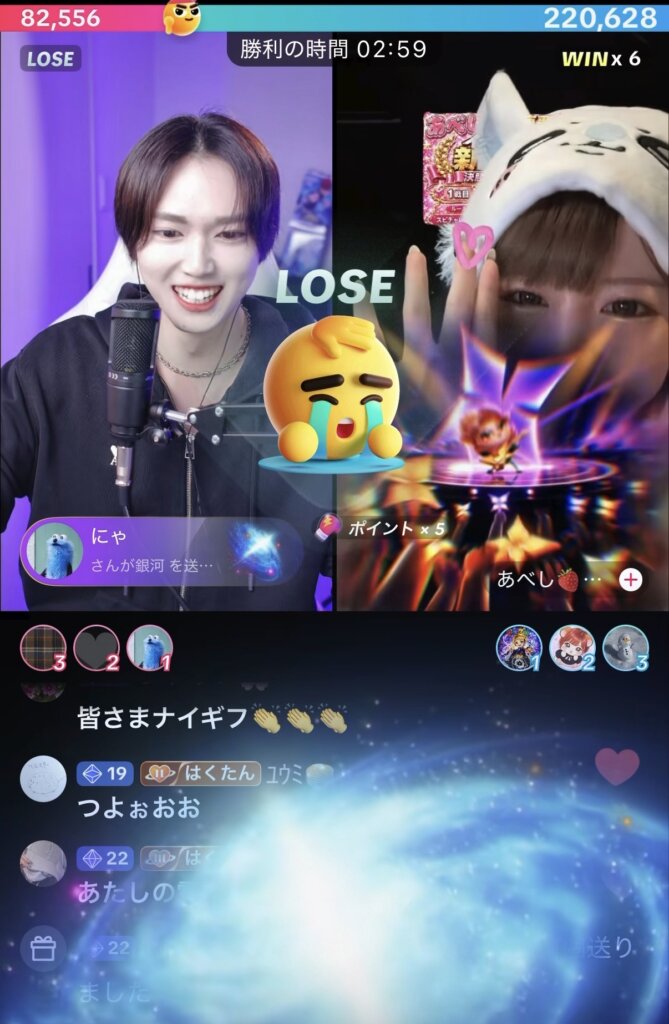Open the gift box icon
Viewport: 669px width, 1024px height.
coord(43,948)
